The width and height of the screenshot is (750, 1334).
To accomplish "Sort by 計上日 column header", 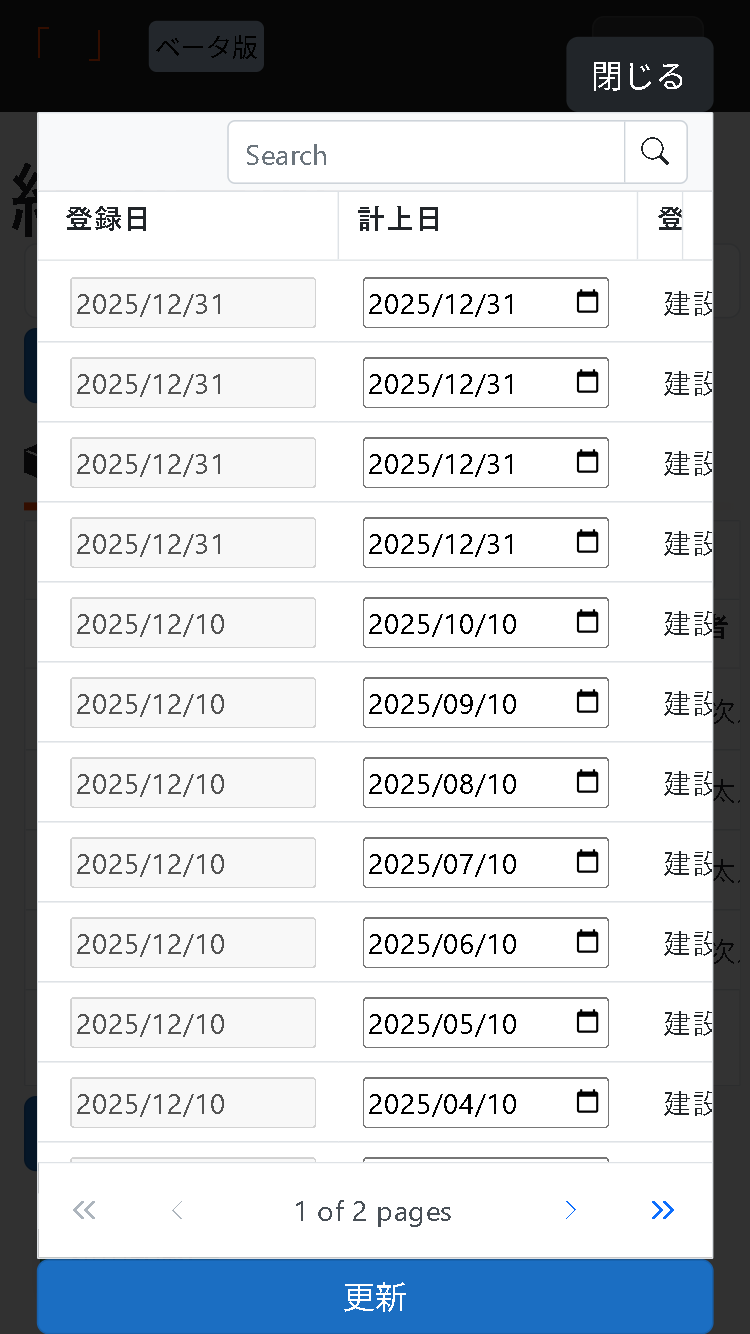I will pyautogui.click(x=400, y=220).
